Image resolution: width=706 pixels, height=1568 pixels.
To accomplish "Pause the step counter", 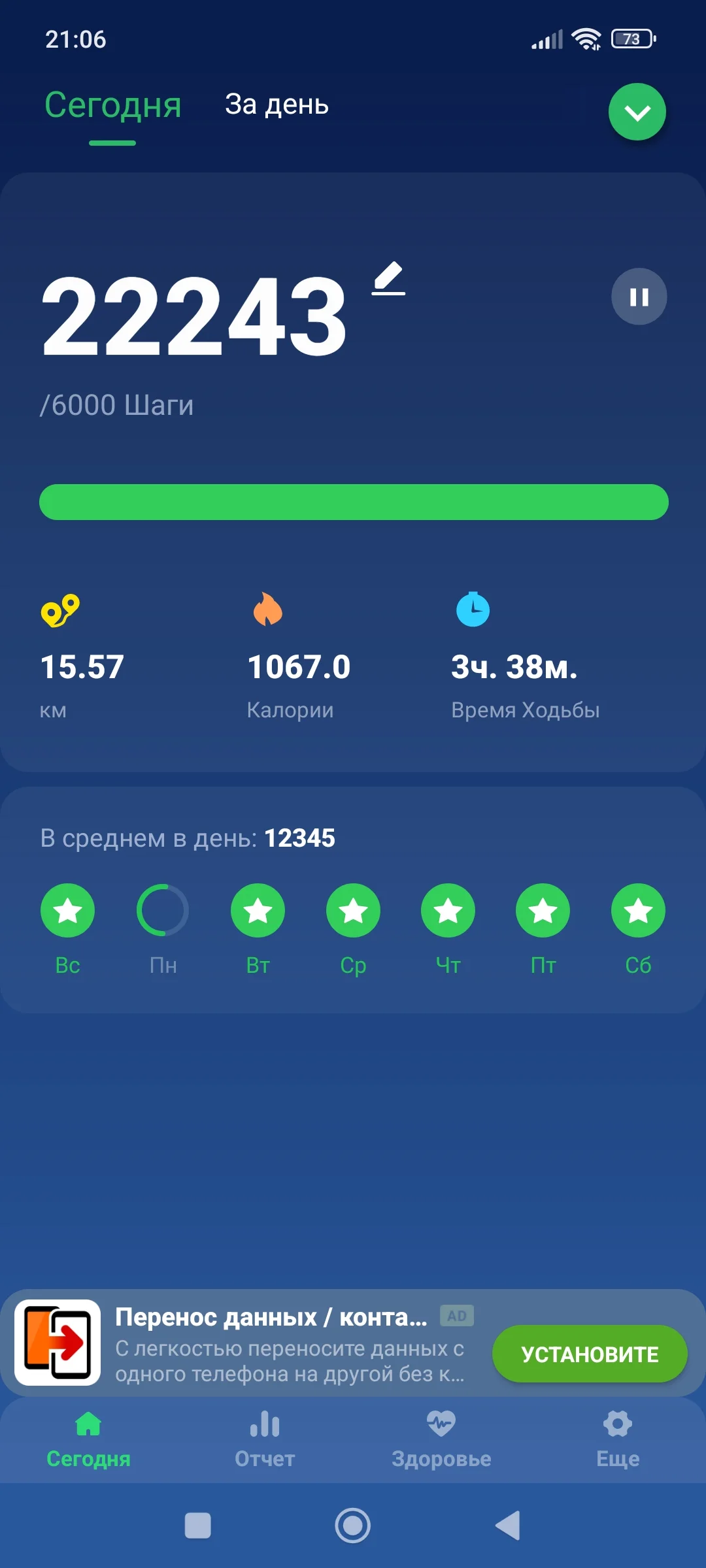I will [639, 297].
